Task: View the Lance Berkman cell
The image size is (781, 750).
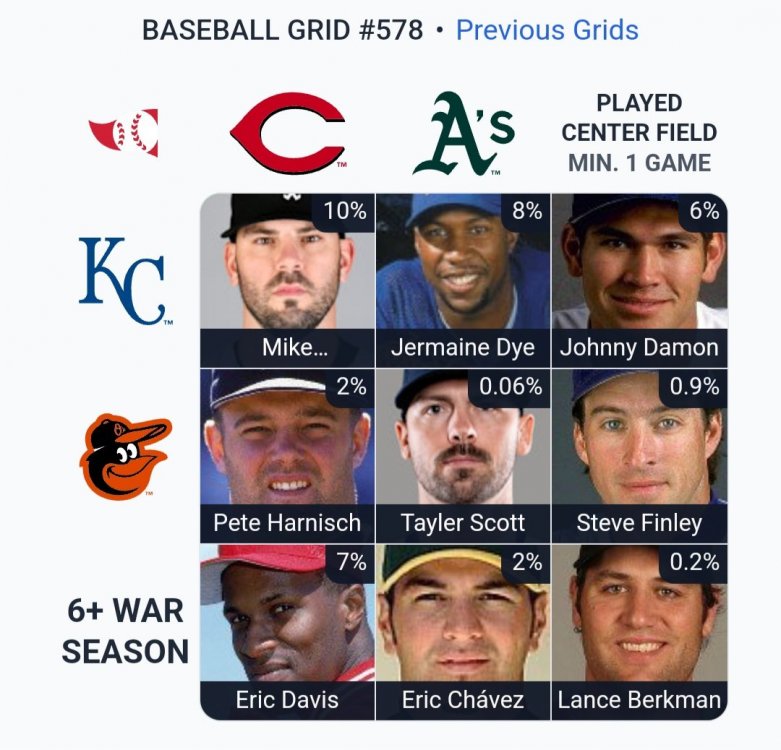Action: (639, 630)
